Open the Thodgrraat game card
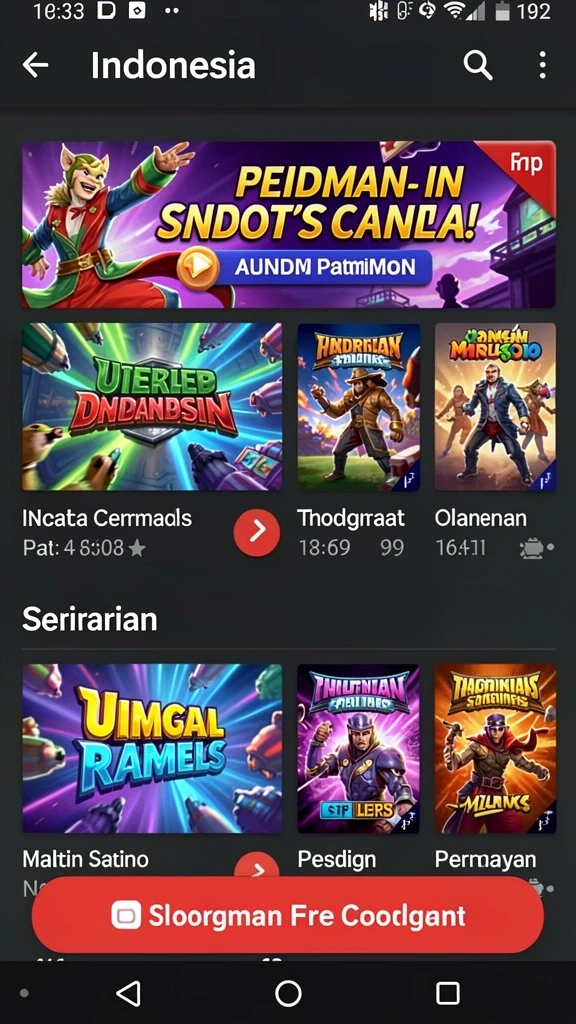Viewport: 576px width, 1024px height. (x=359, y=406)
